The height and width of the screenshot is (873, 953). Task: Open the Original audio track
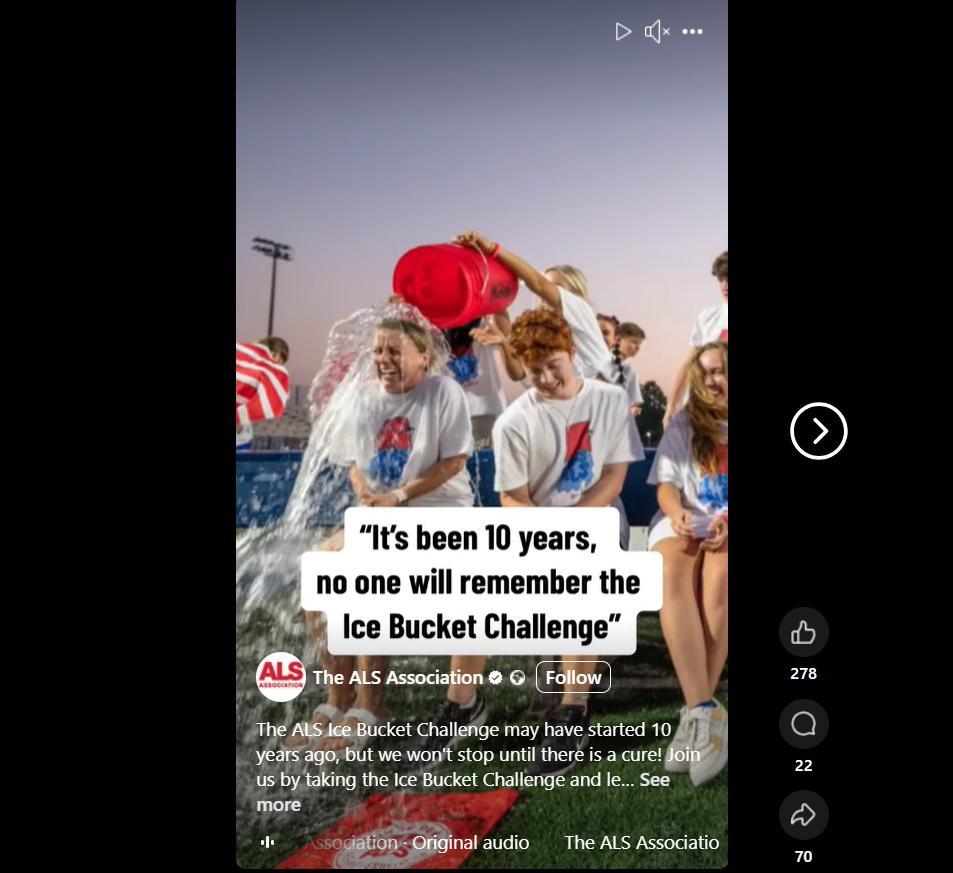tap(470, 843)
